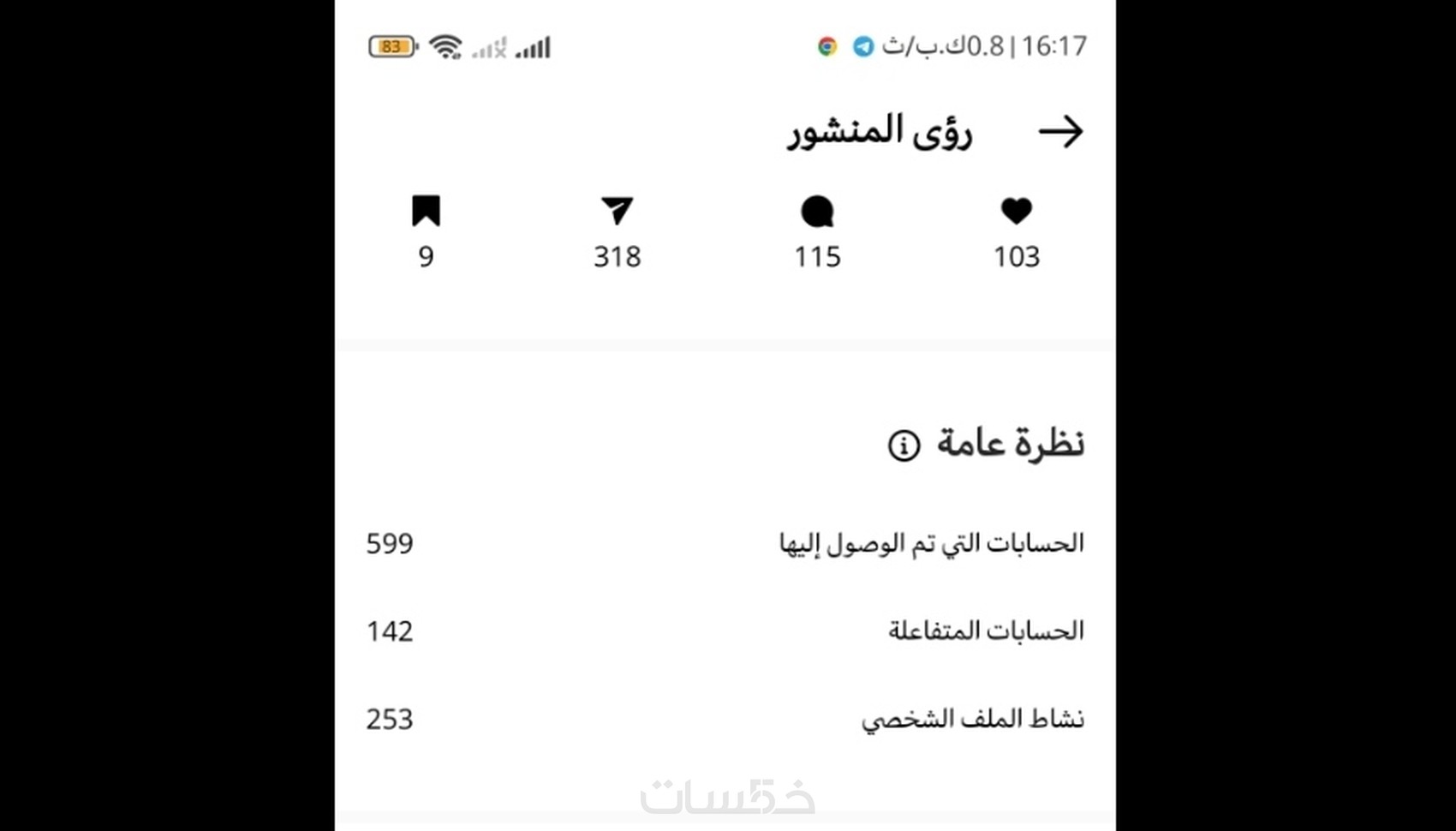Image resolution: width=1456 pixels, height=831 pixels.
Task: Open the info icon beside نظرة عامة
Action: click(904, 445)
